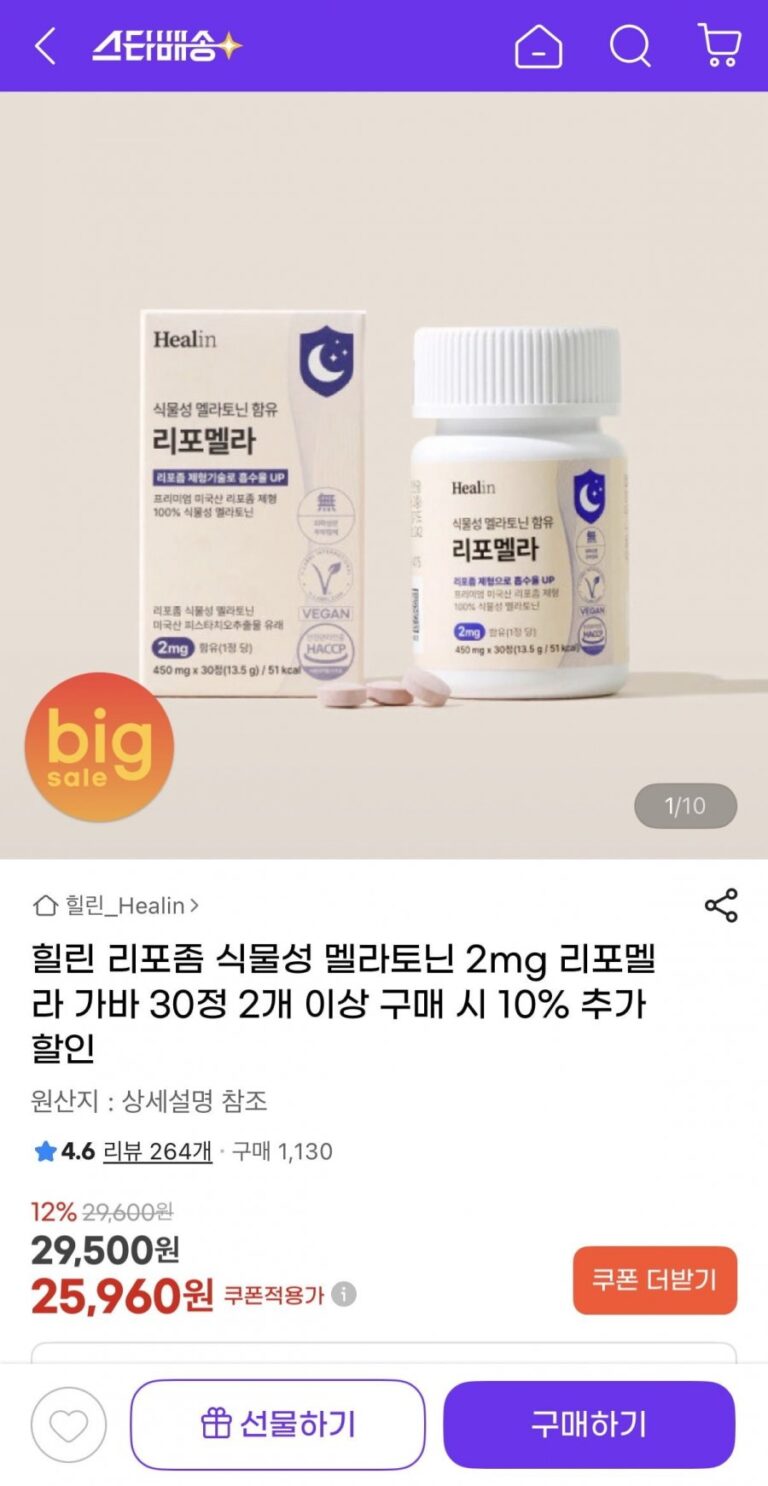Open the 리뷰 264개 reviews link

(157, 1151)
